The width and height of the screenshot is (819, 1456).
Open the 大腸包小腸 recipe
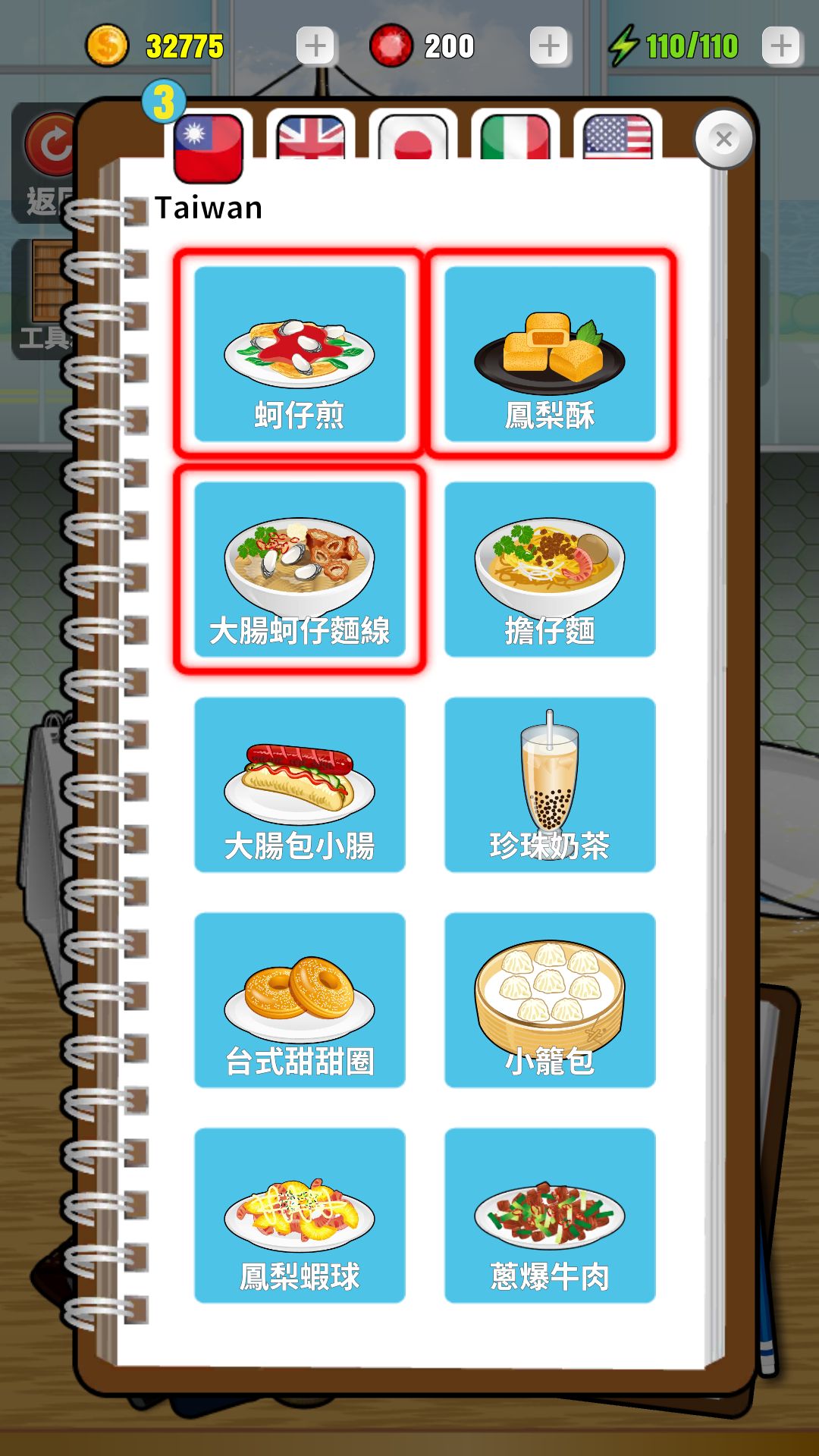(300, 784)
